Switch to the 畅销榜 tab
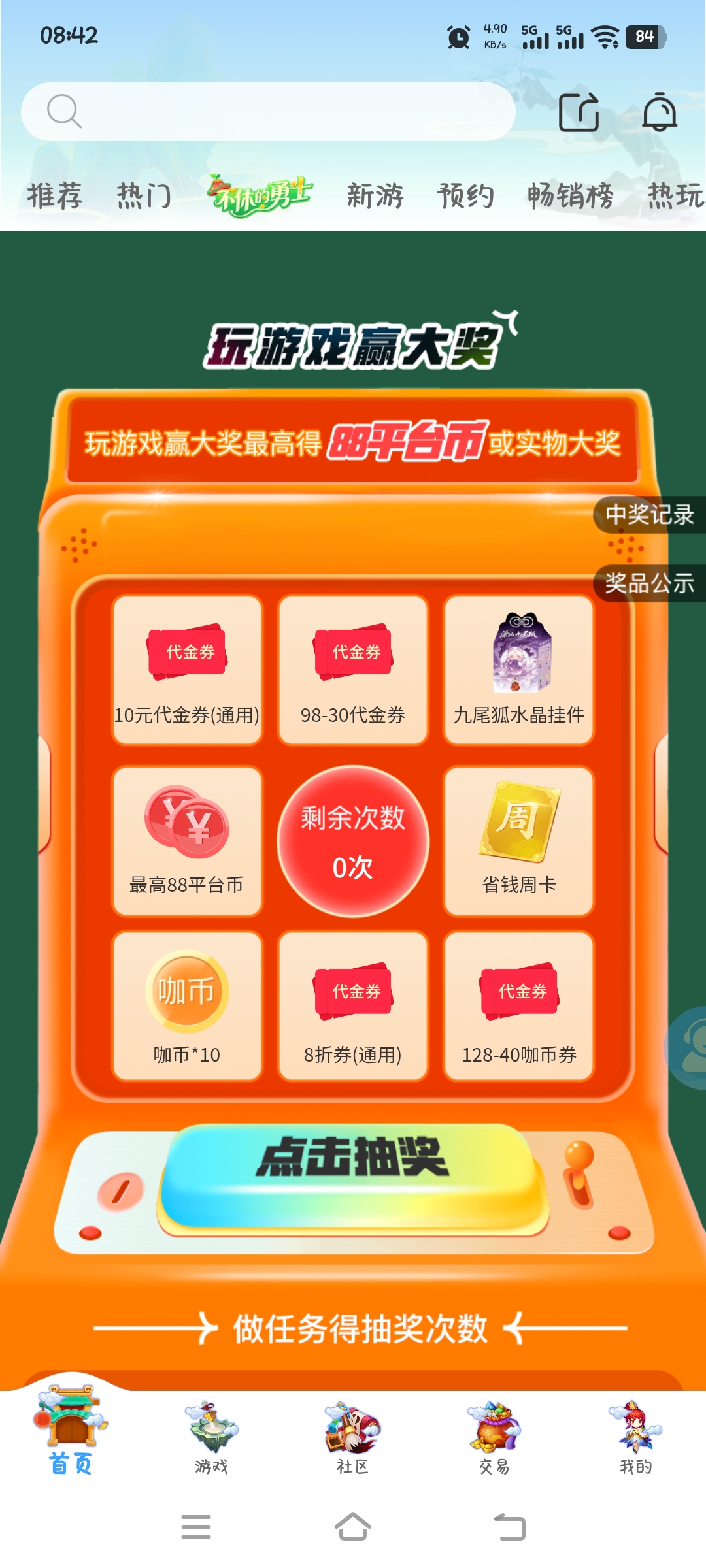Image resolution: width=706 pixels, height=1568 pixels. 571,195
